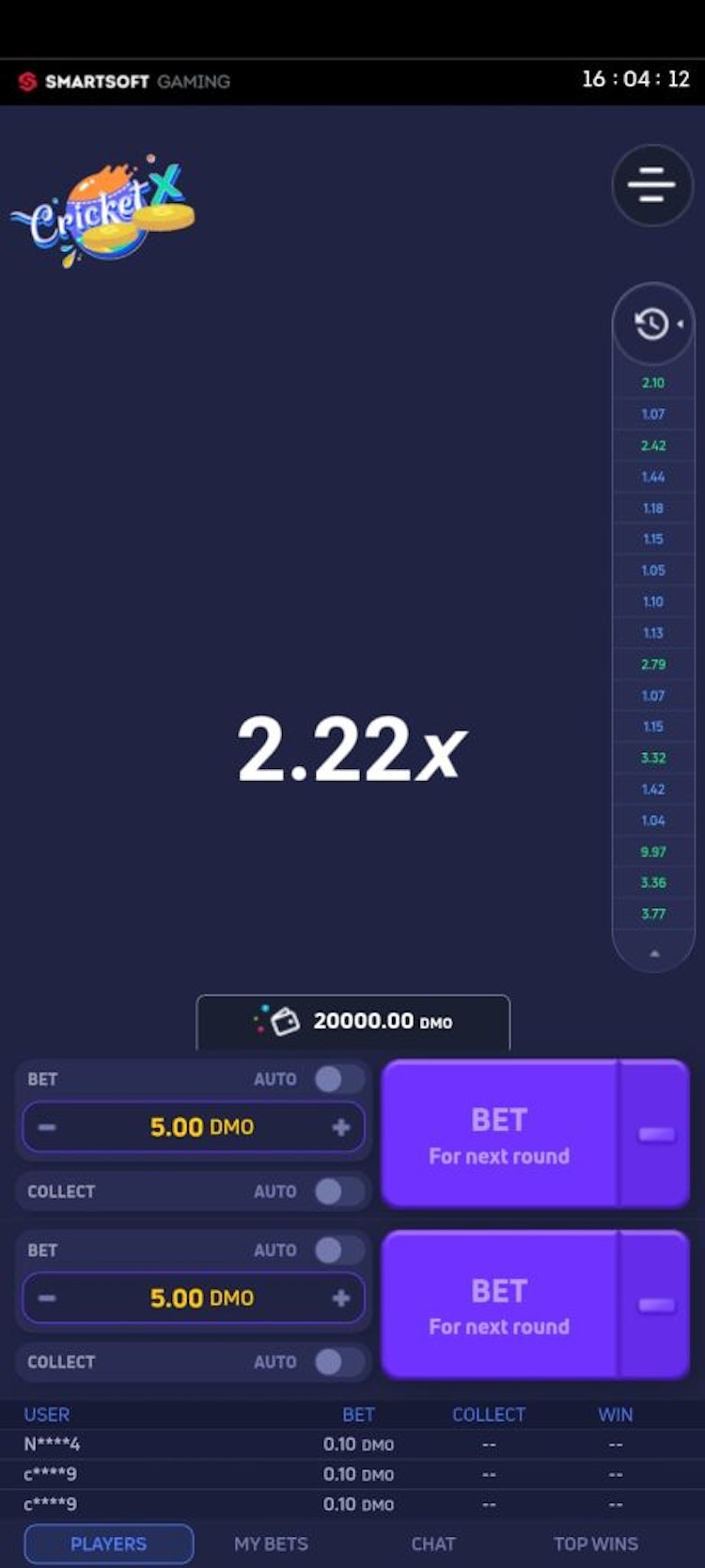Decrease the second bet amount with minus
Image resolution: width=705 pixels, height=1568 pixels.
pos(48,1298)
